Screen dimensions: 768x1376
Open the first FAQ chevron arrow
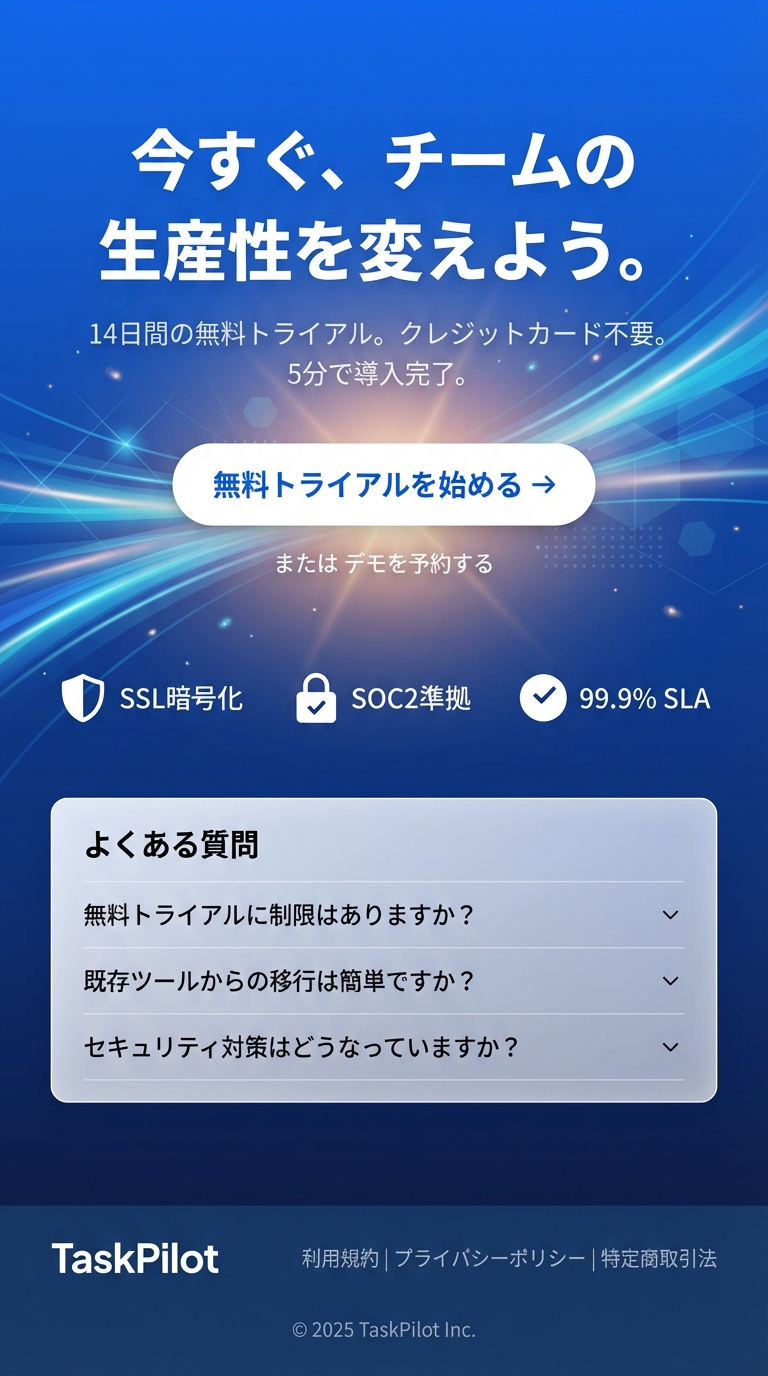click(671, 914)
